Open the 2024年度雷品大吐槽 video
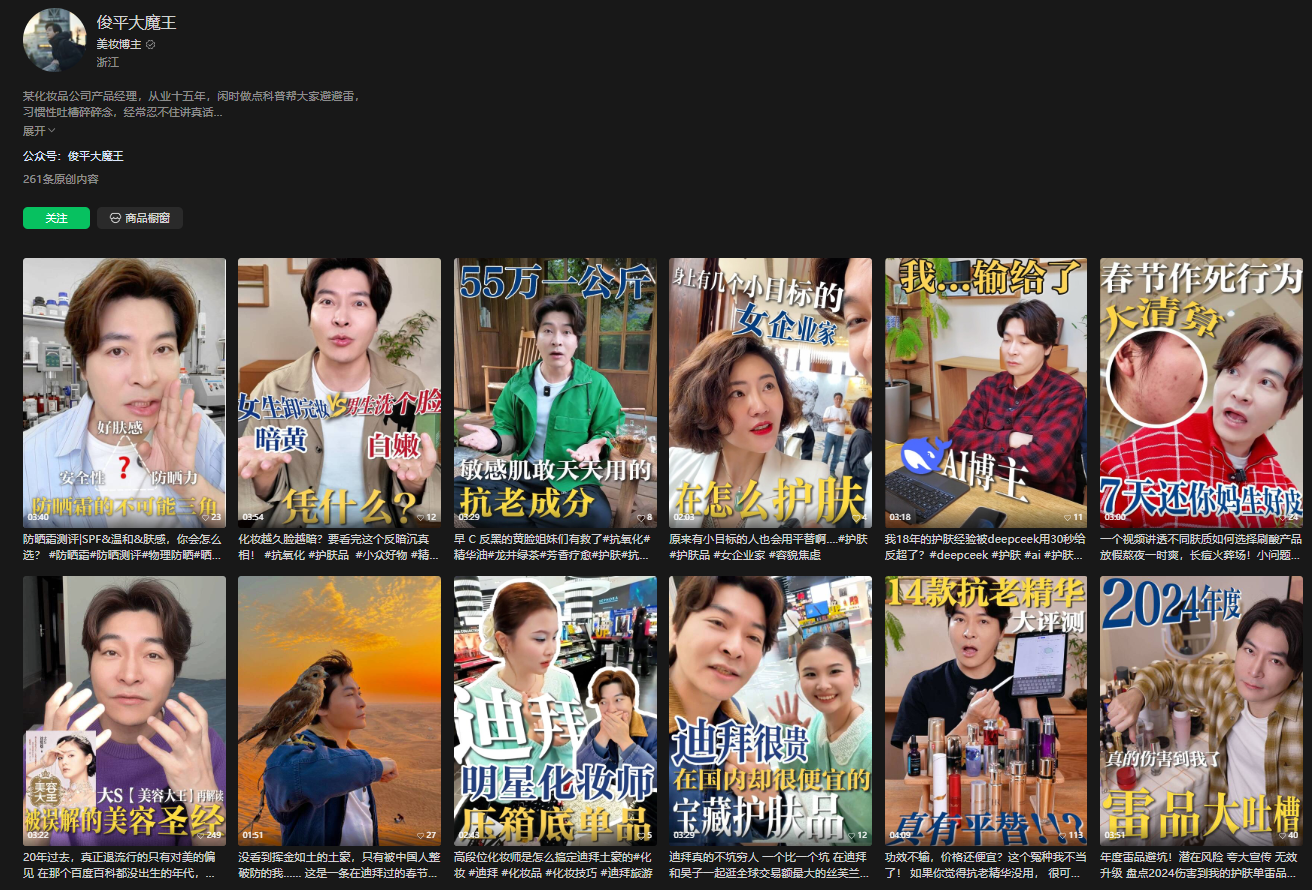This screenshot has height=890, width=1312. pos(1201,710)
